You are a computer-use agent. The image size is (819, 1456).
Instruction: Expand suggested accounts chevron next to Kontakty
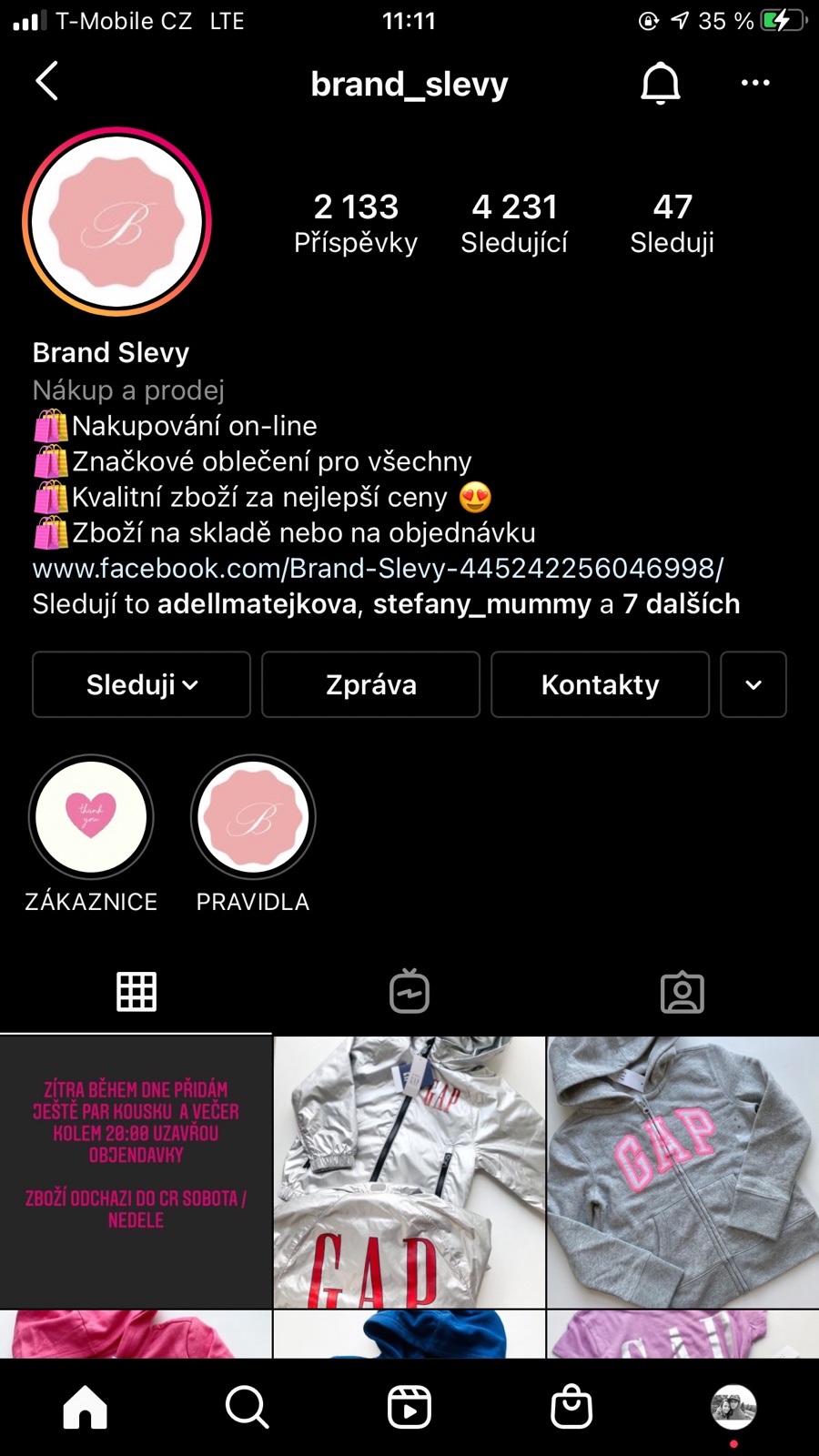click(753, 684)
